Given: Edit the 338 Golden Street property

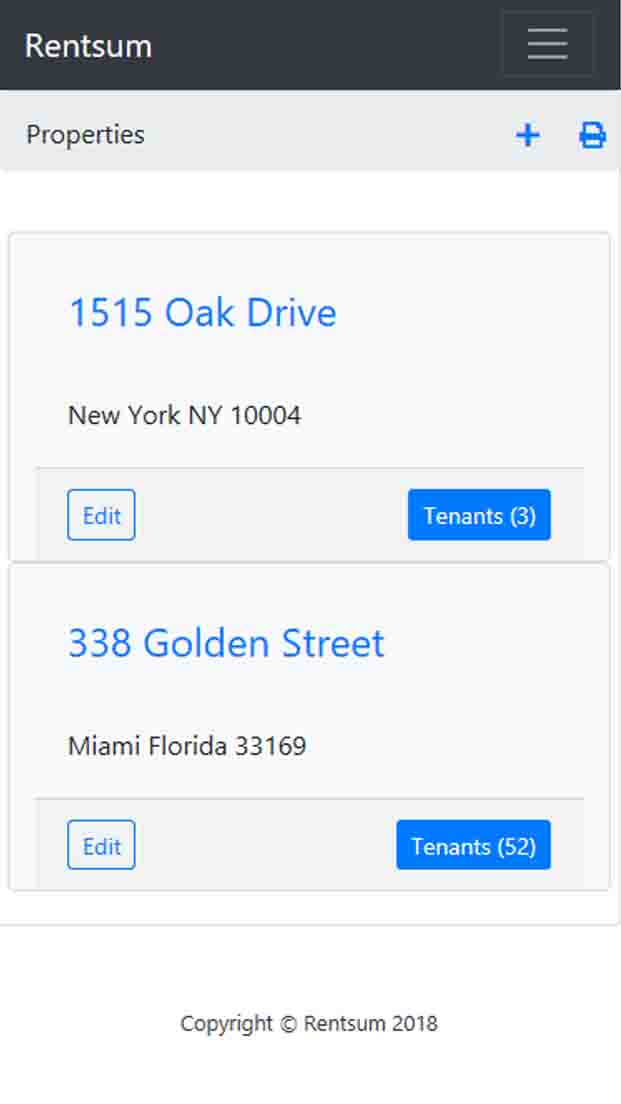Looking at the screenshot, I should (101, 845).
